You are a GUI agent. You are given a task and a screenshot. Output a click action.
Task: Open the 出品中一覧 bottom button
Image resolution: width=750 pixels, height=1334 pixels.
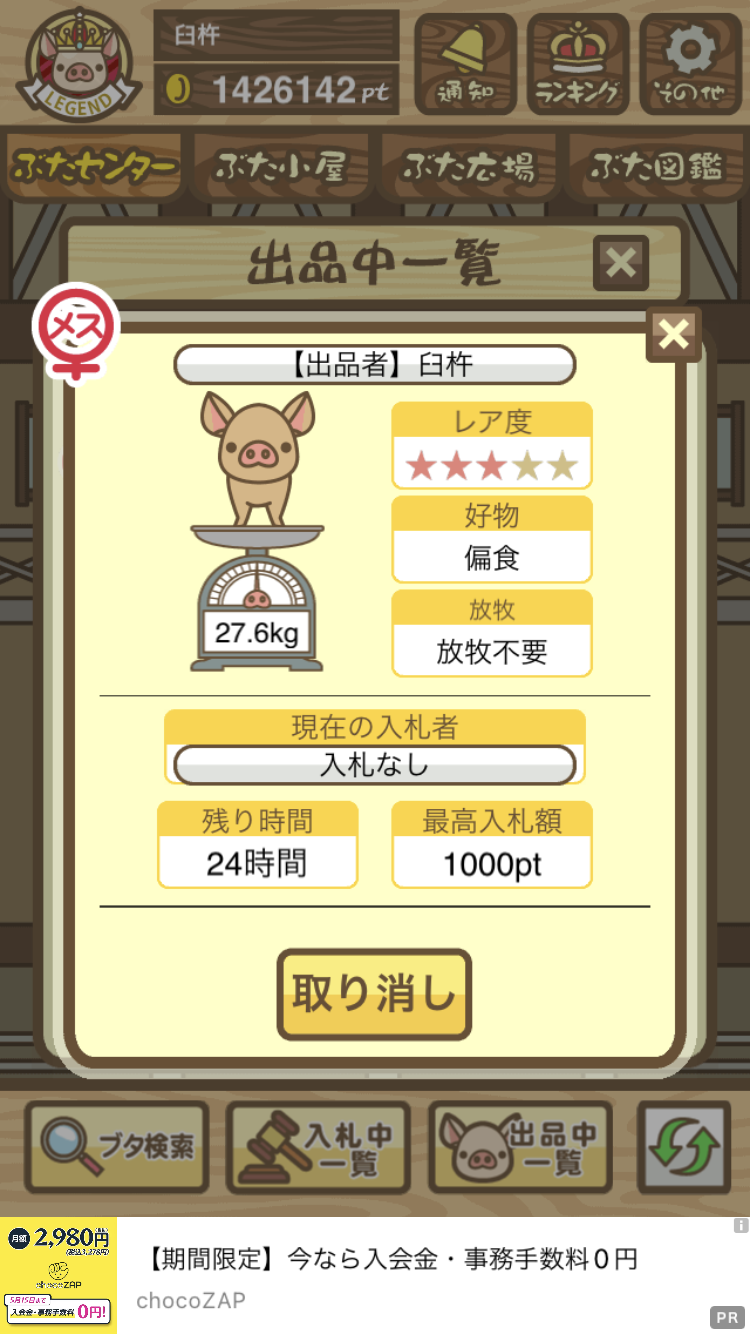click(x=520, y=1147)
